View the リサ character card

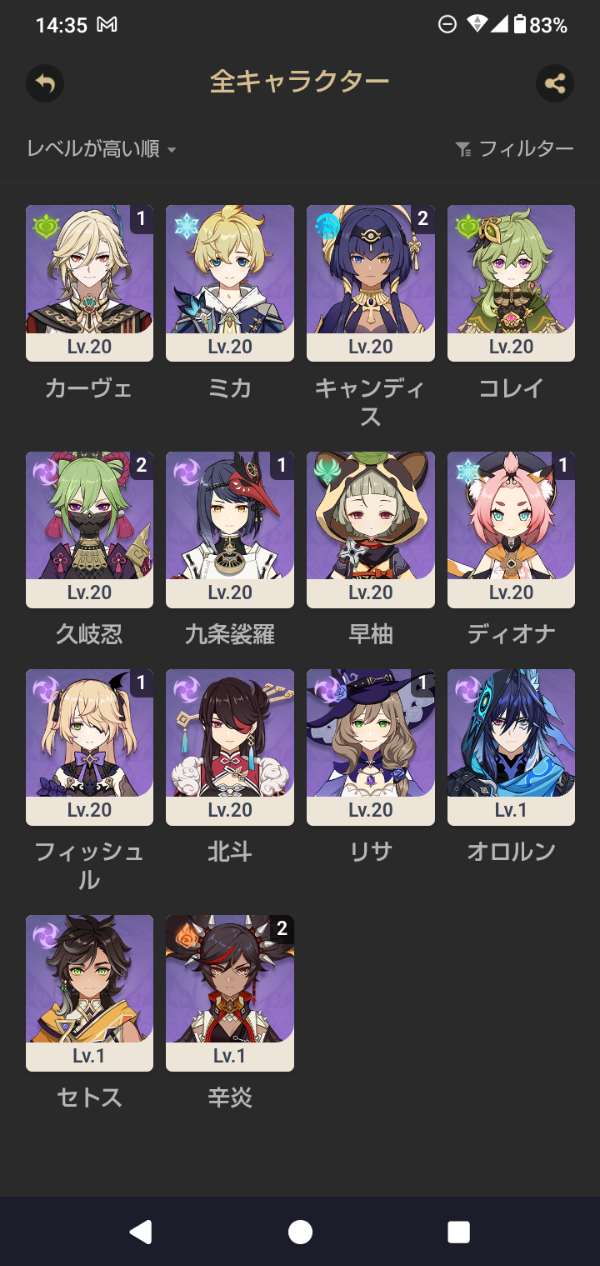pyautogui.click(x=370, y=746)
